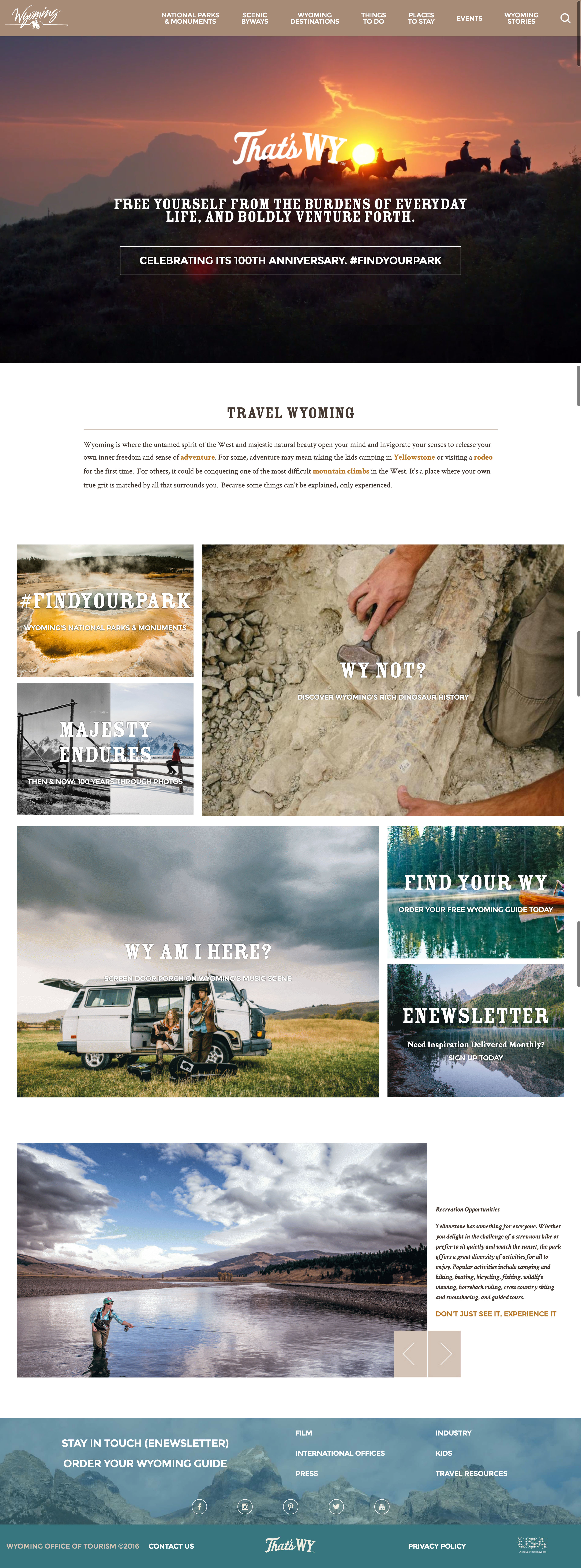Viewport: 581px width, 1568px height.
Task: Follow the Yellowstone link in the paragraph
Action: [x=414, y=457]
